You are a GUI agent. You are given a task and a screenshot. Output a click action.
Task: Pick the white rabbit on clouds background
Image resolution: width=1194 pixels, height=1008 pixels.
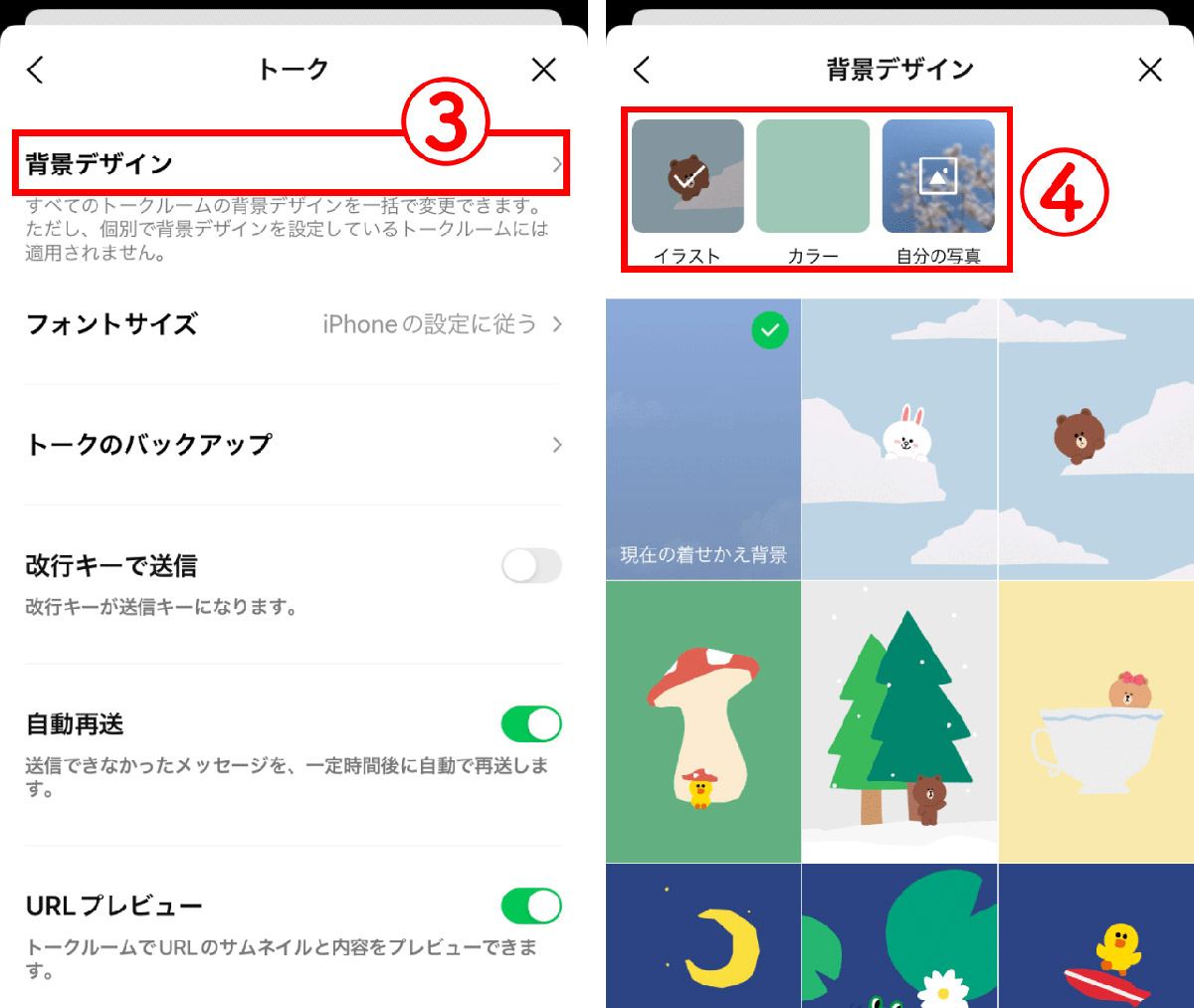click(x=899, y=440)
